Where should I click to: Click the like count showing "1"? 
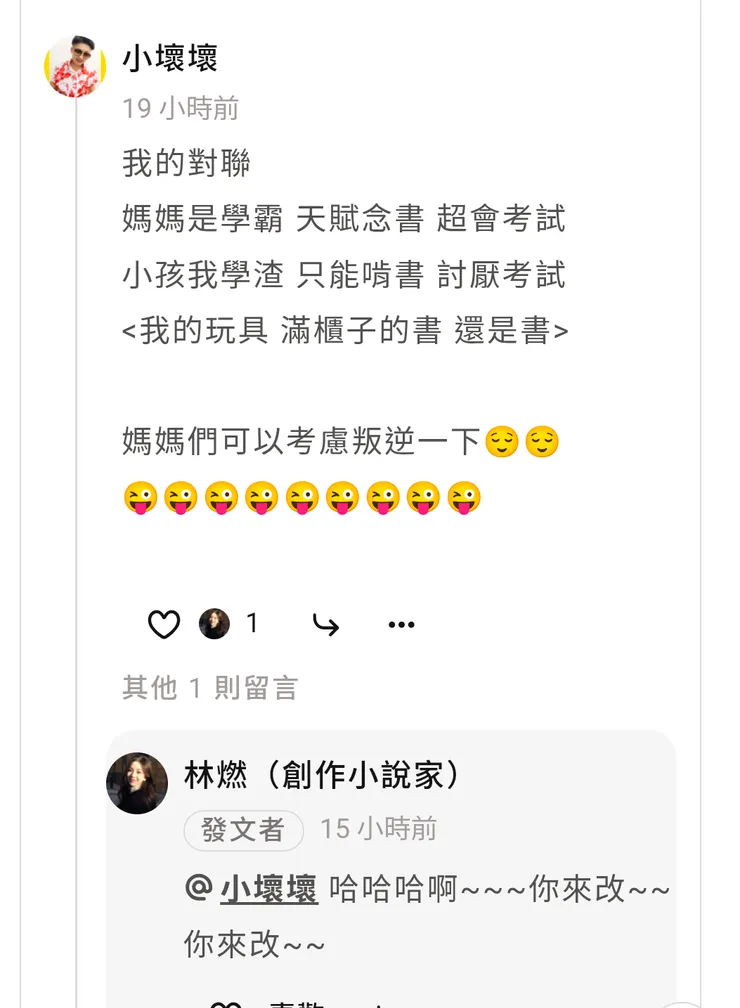pos(252,623)
